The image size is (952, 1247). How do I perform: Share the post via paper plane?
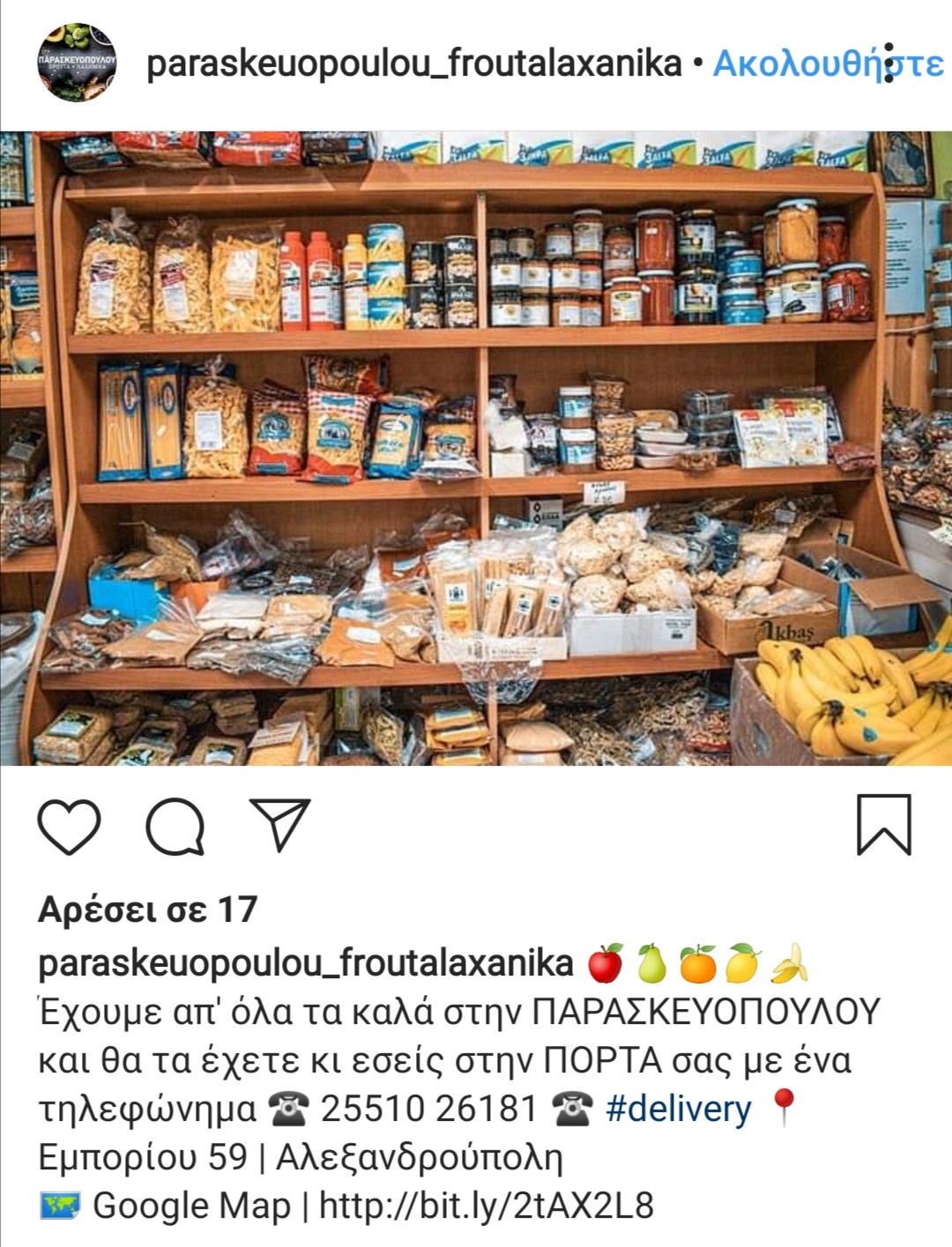pyautogui.click(x=280, y=824)
